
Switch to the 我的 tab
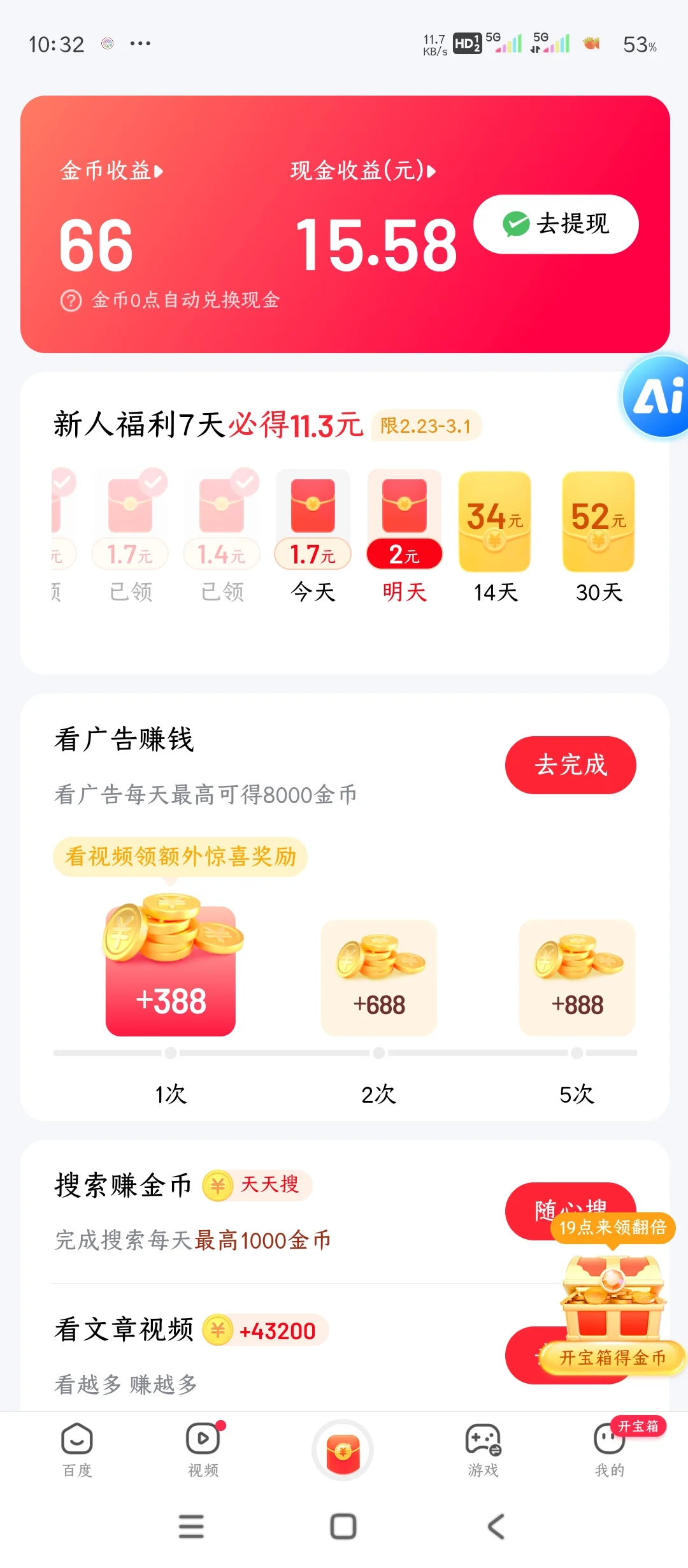click(609, 1448)
